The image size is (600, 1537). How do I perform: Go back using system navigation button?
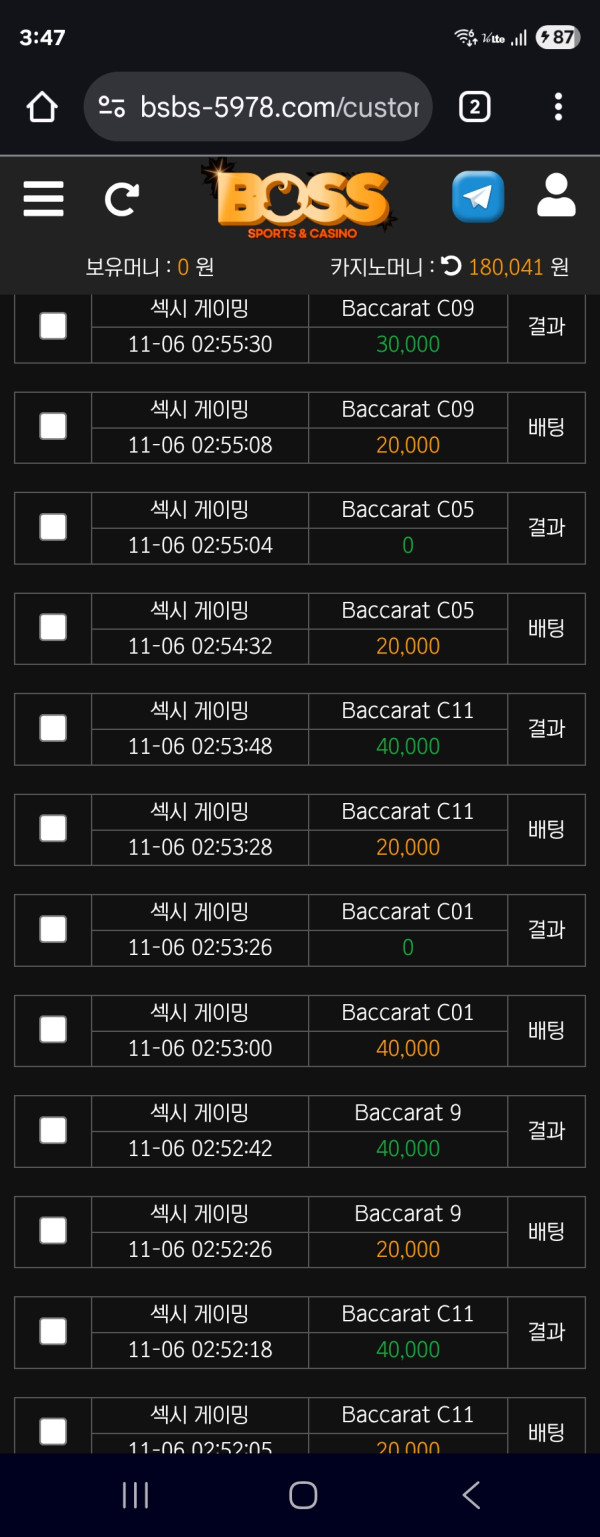471,1495
